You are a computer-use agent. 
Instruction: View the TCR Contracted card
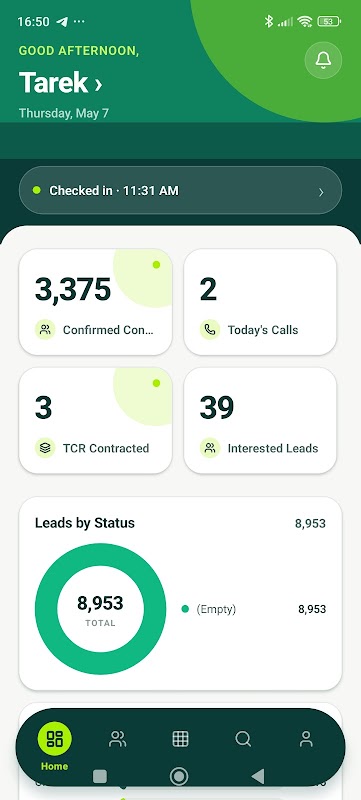pos(95,420)
